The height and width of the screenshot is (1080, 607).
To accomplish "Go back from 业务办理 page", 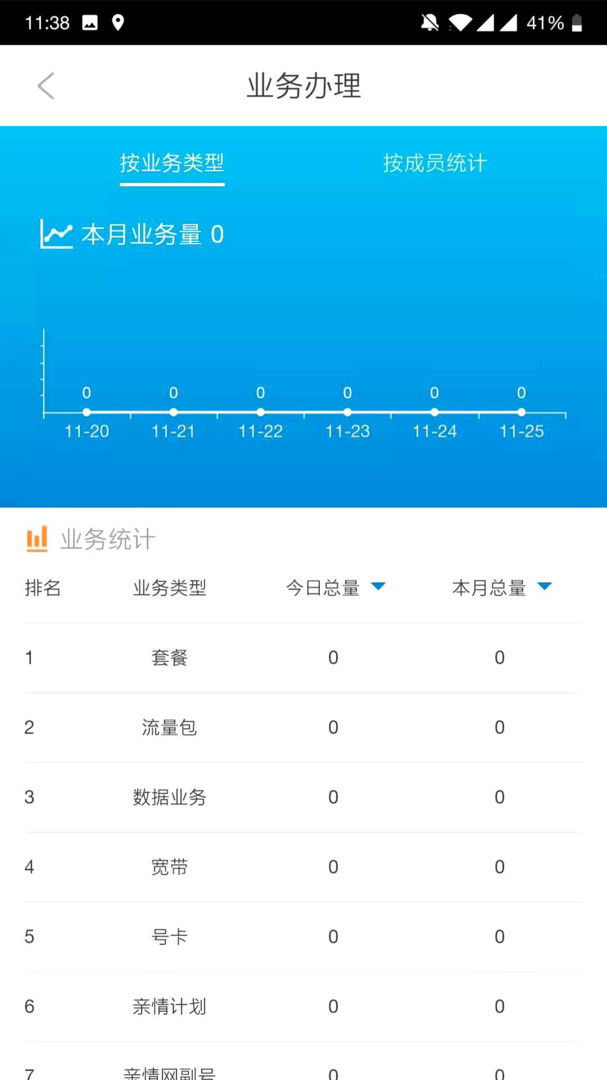I will click(46, 86).
